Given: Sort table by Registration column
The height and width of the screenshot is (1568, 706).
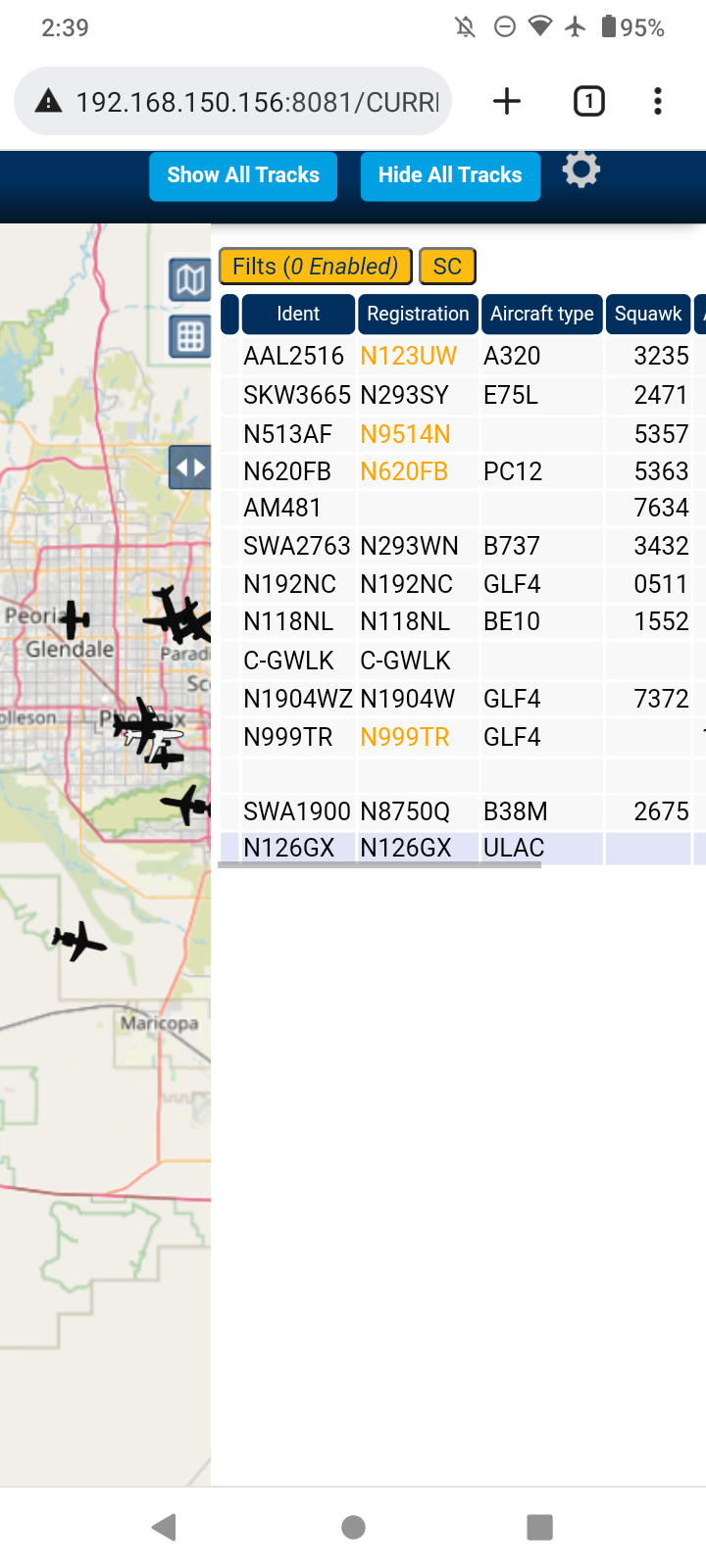Looking at the screenshot, I should pos(418,314).
